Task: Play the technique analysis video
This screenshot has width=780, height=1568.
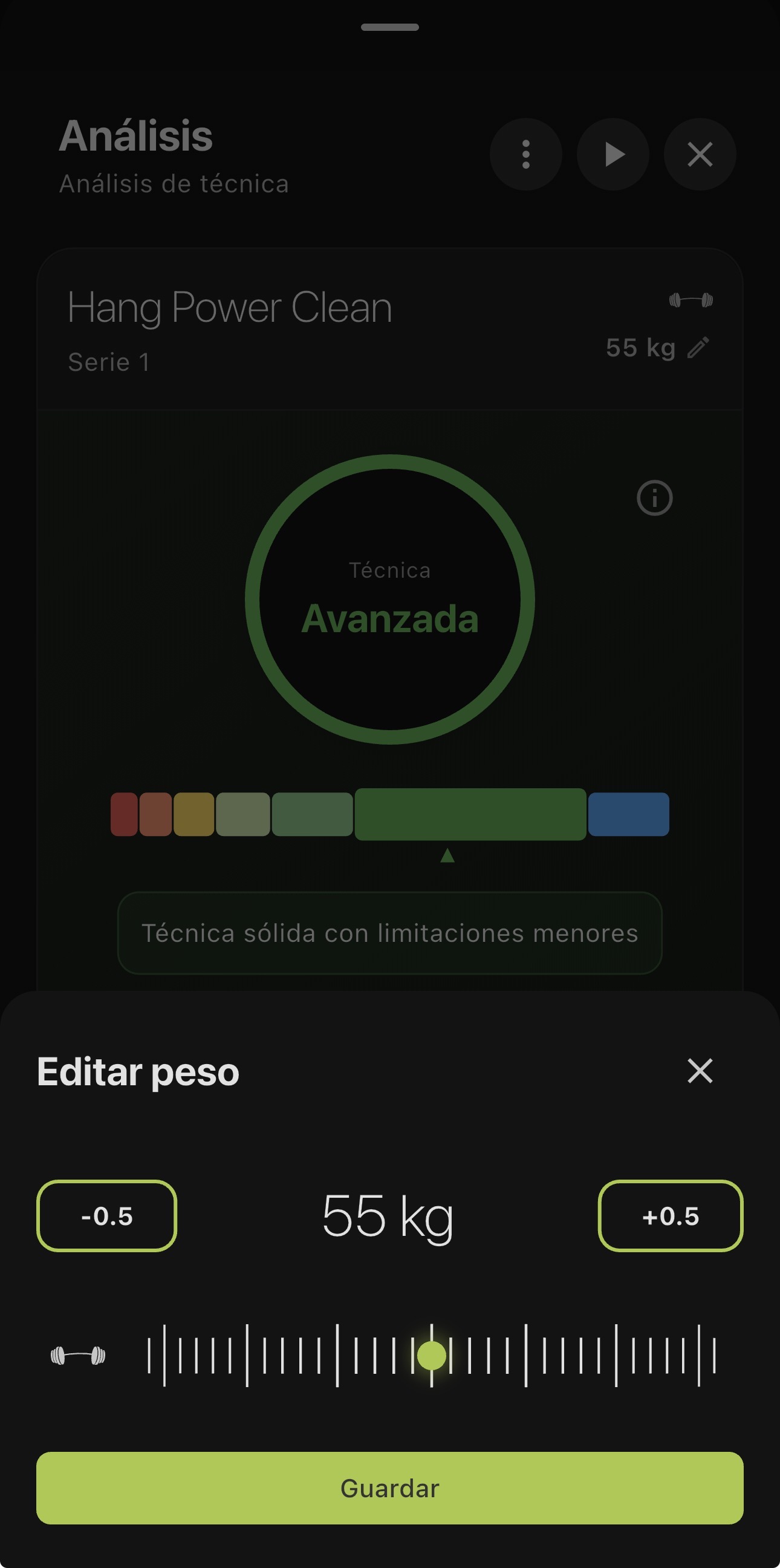Action: tap(613, 154)
